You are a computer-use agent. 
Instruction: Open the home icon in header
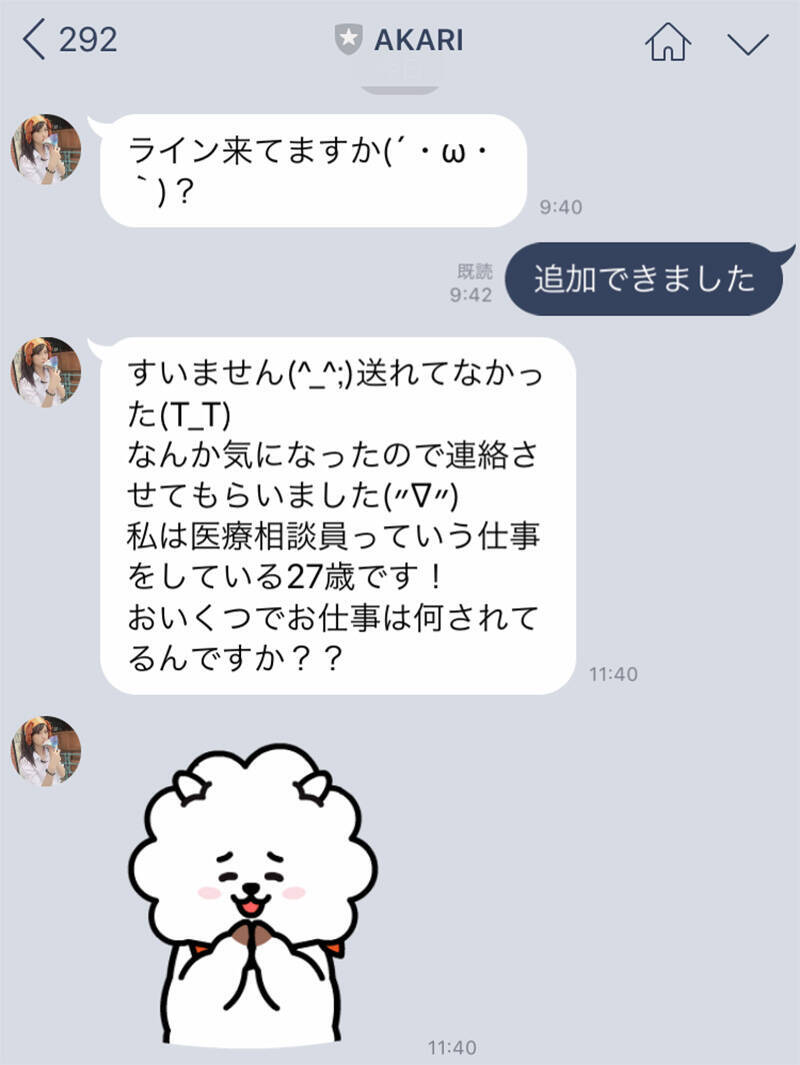(668, 42)
